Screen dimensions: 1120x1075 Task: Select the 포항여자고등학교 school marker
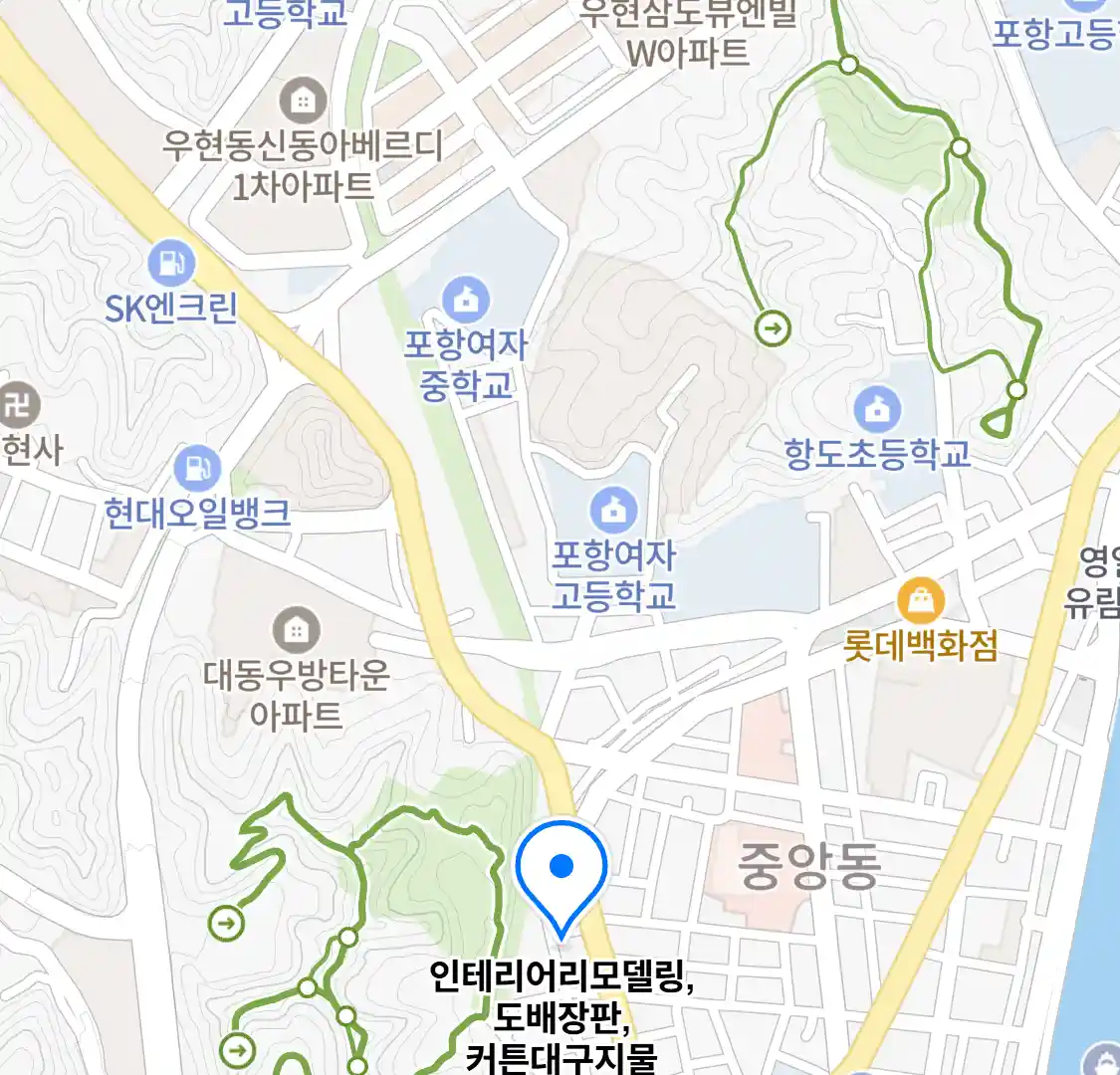[x=613, y=511]
